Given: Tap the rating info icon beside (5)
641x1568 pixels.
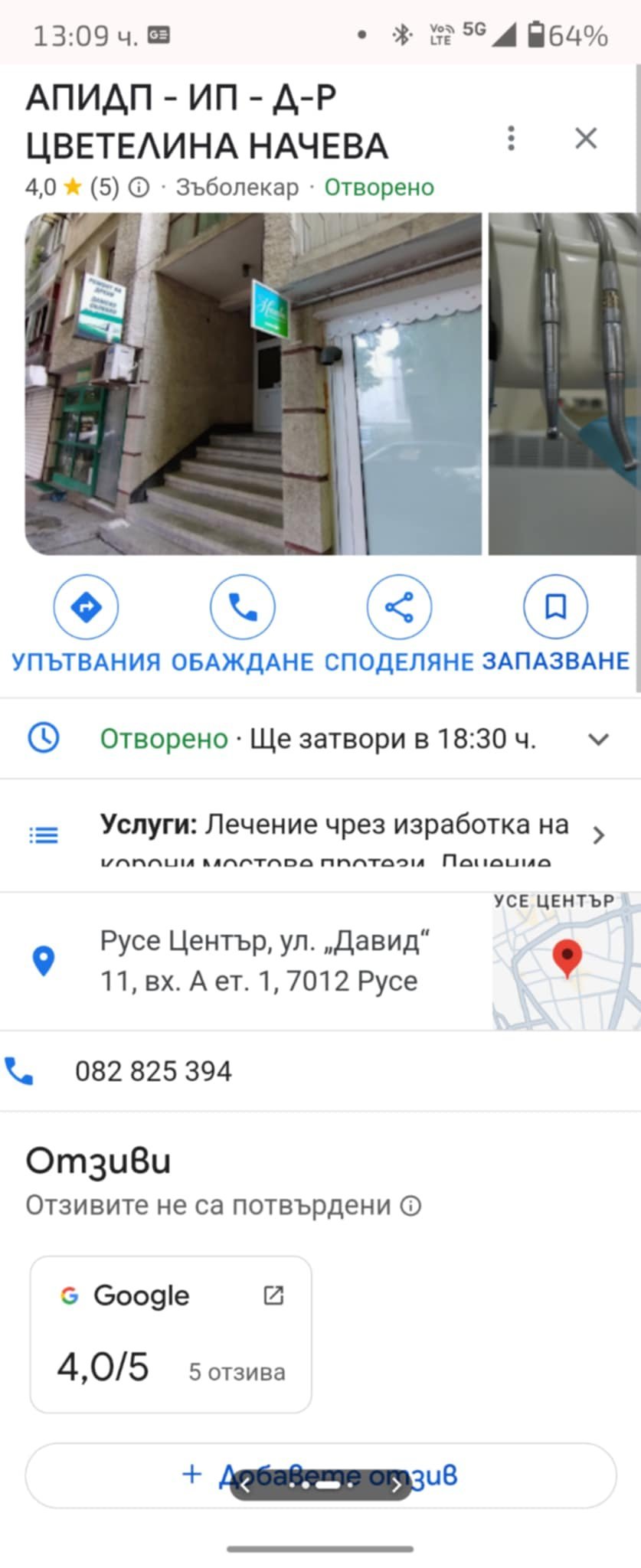Looking at the screenshot, I should click(x=139, y=188).
